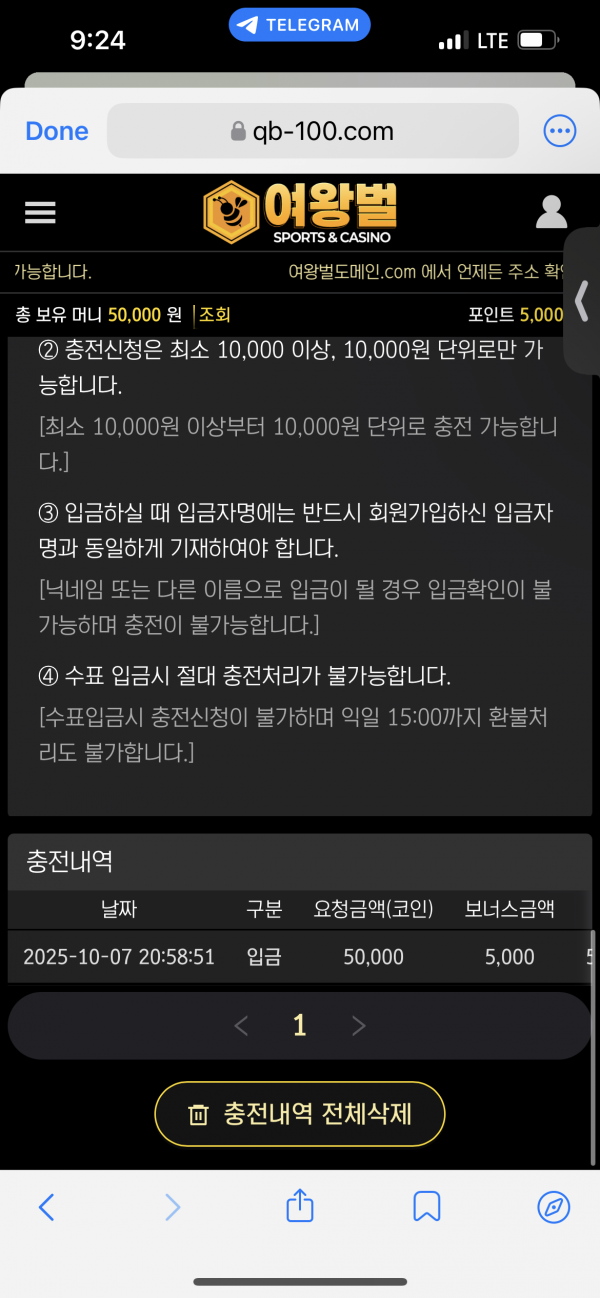Tap 충전내역 전체삭제 to delete all history
The width and height of the screenshot is (600, 1298).
pyautogui.click(x=299, y=1114)
